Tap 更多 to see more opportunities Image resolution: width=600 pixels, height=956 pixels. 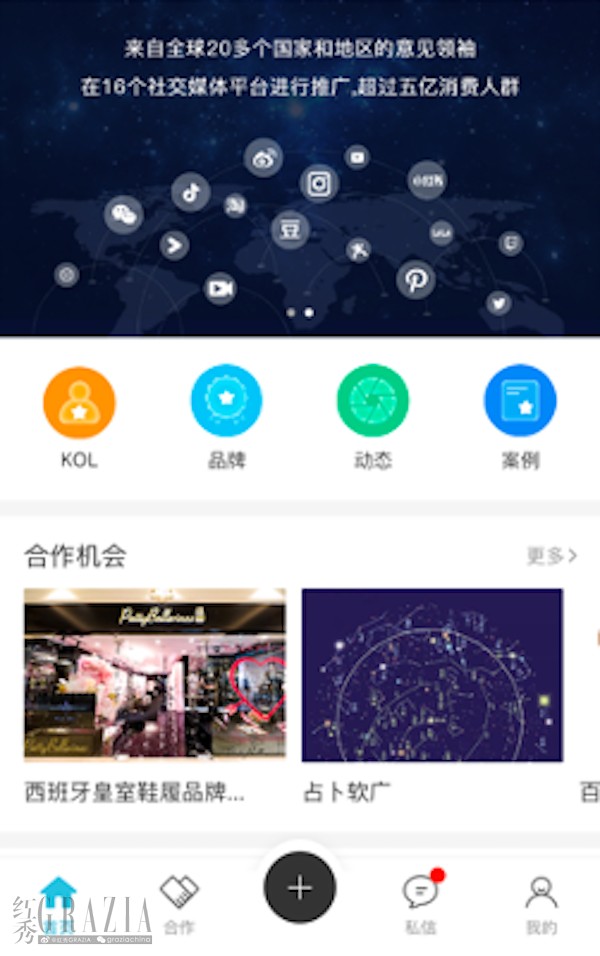[x=552, y=556]
